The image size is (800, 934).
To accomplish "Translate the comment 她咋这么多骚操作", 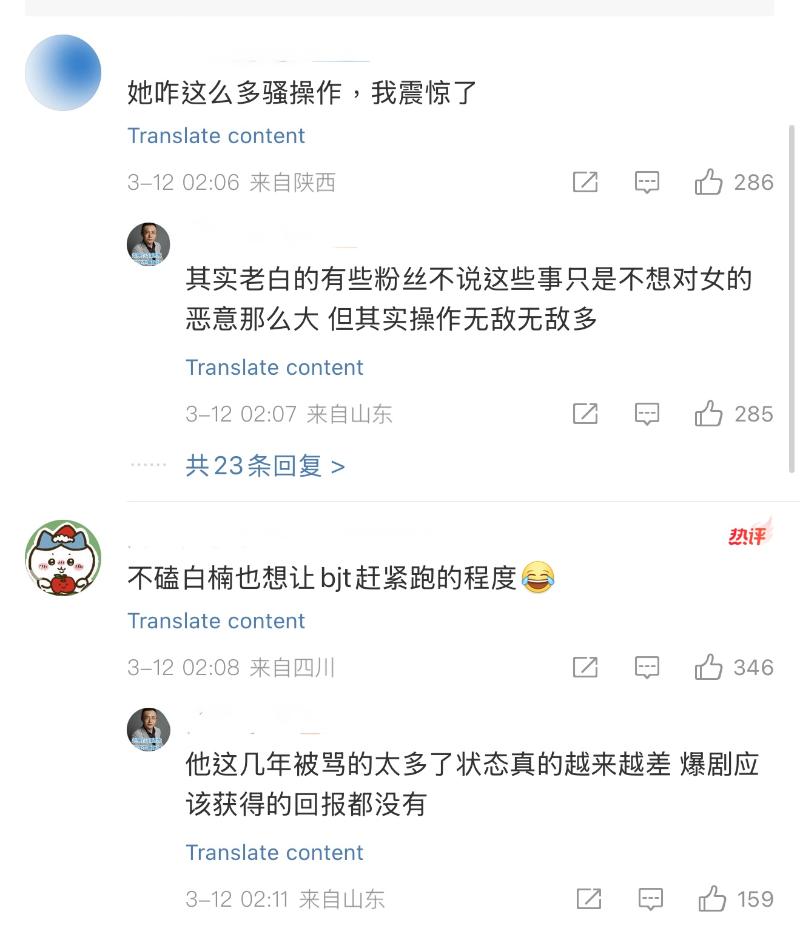I will [x=216, y=136].
